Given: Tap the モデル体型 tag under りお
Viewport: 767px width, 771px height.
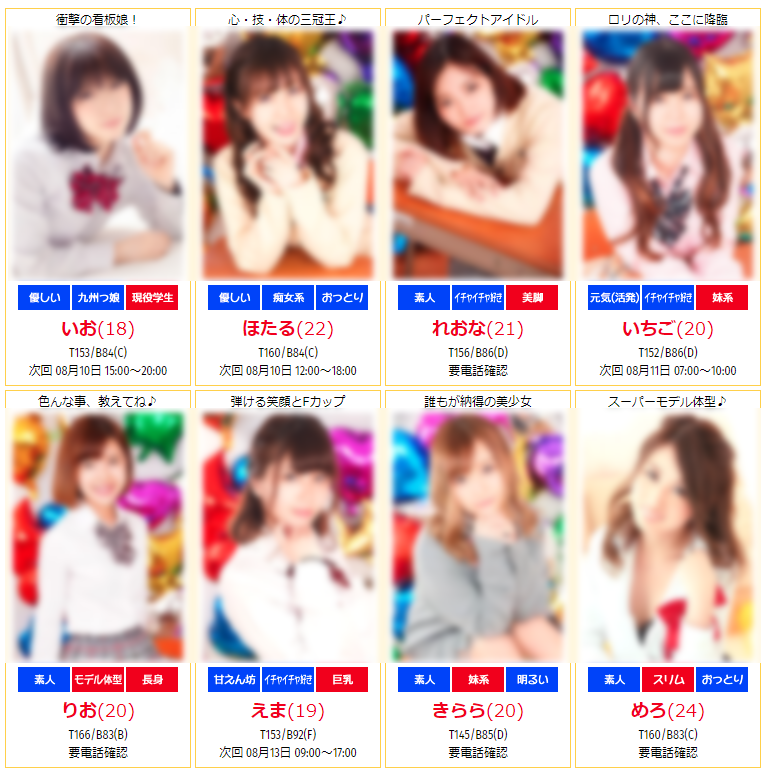Looking at the screenshot, I should [98, 680].
